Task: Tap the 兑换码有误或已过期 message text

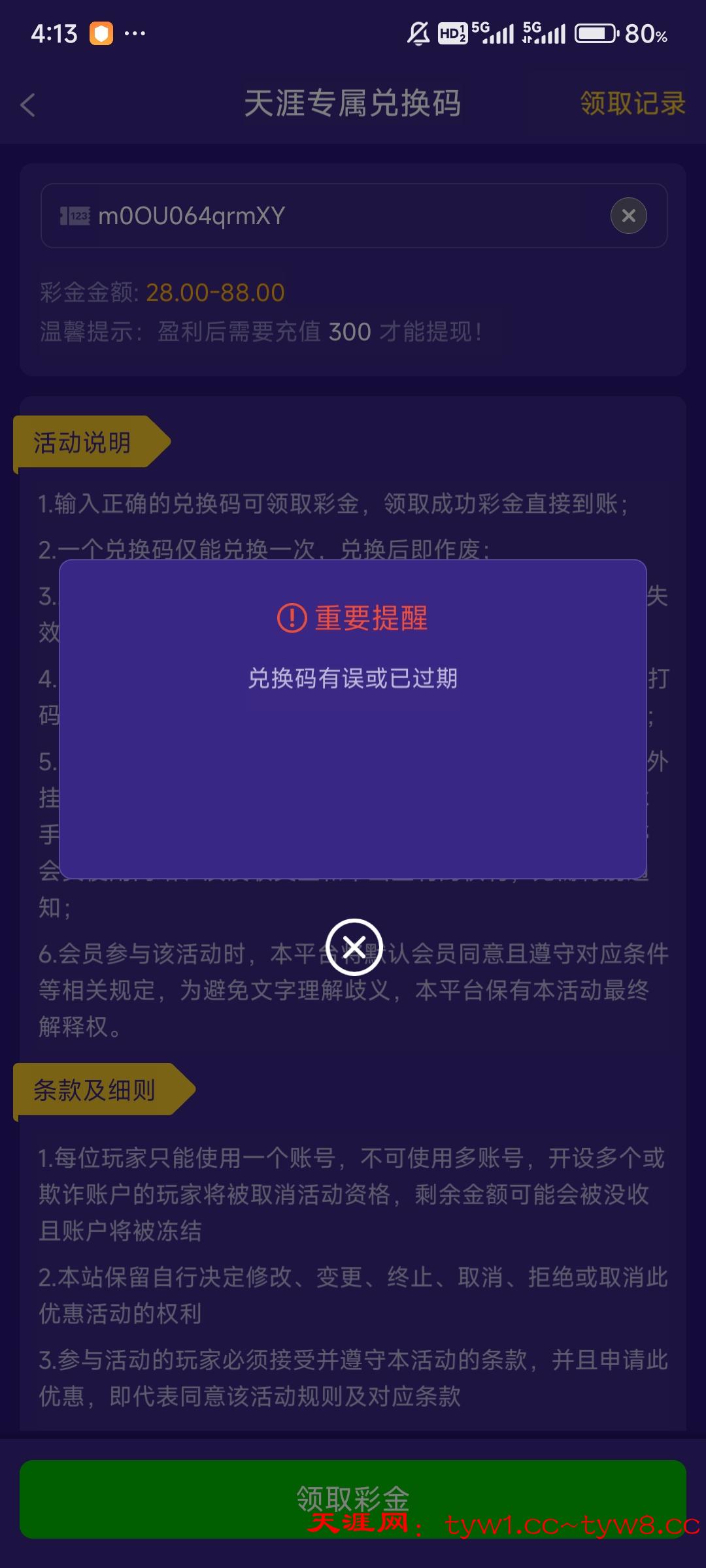Action: pyautogui.click(x=353, y=679)
